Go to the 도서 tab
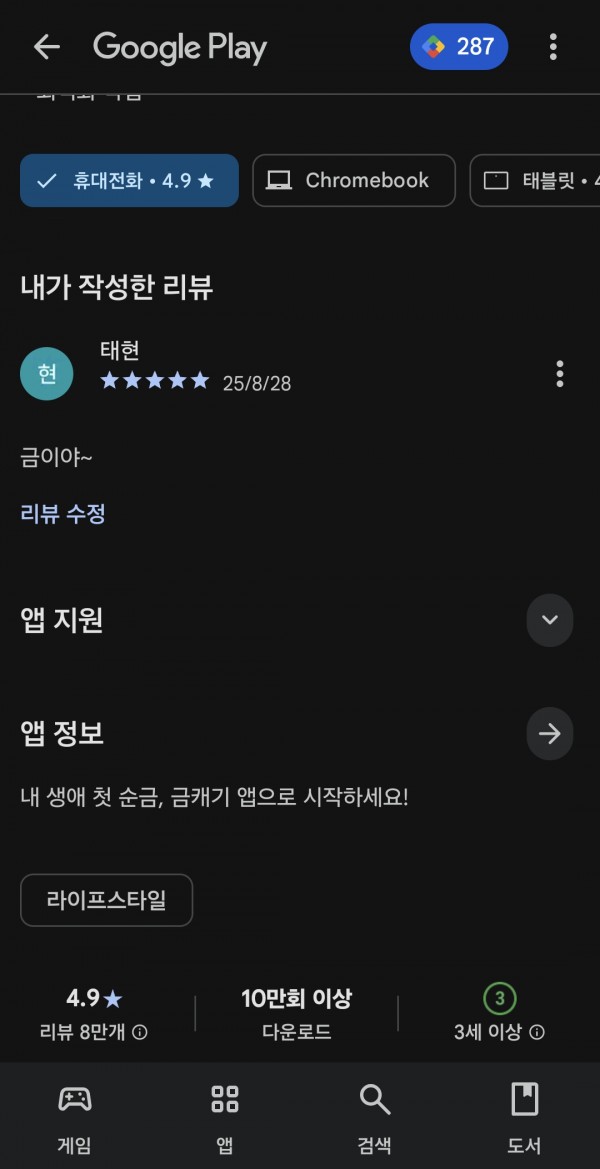The width and height of the screenshot is (600, 1169). click(x=524, y=1116)
